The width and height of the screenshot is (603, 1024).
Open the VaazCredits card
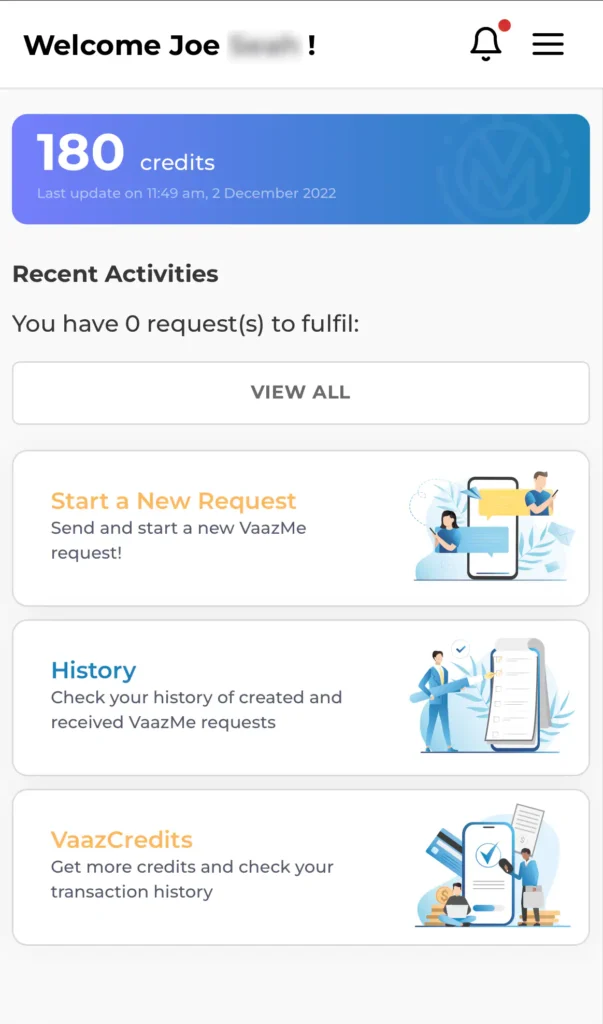click(x=300, y=867)
